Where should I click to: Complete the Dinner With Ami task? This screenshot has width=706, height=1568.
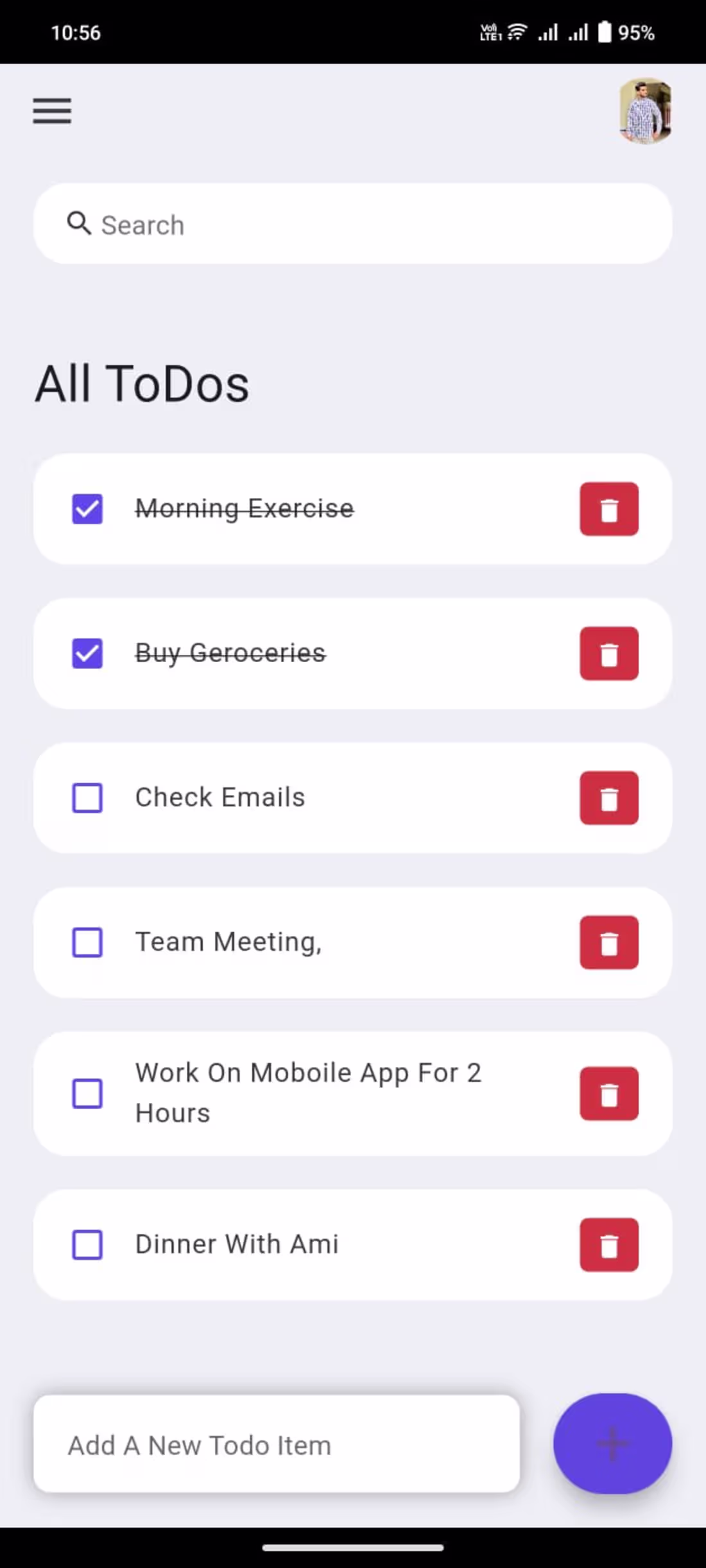click(x=87, y=1243)
